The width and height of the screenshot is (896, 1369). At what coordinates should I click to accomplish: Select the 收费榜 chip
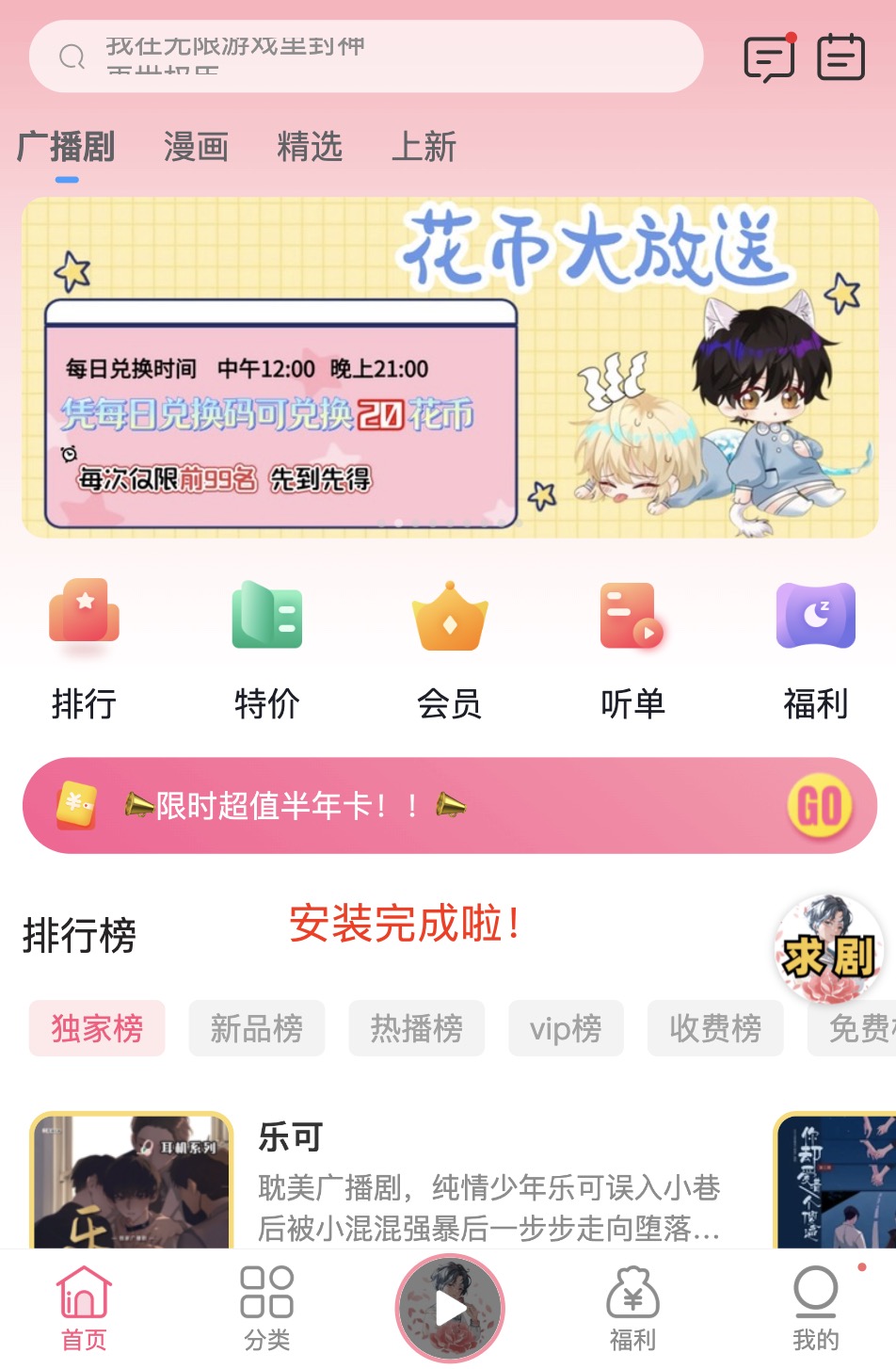(x=715, y=1028)
